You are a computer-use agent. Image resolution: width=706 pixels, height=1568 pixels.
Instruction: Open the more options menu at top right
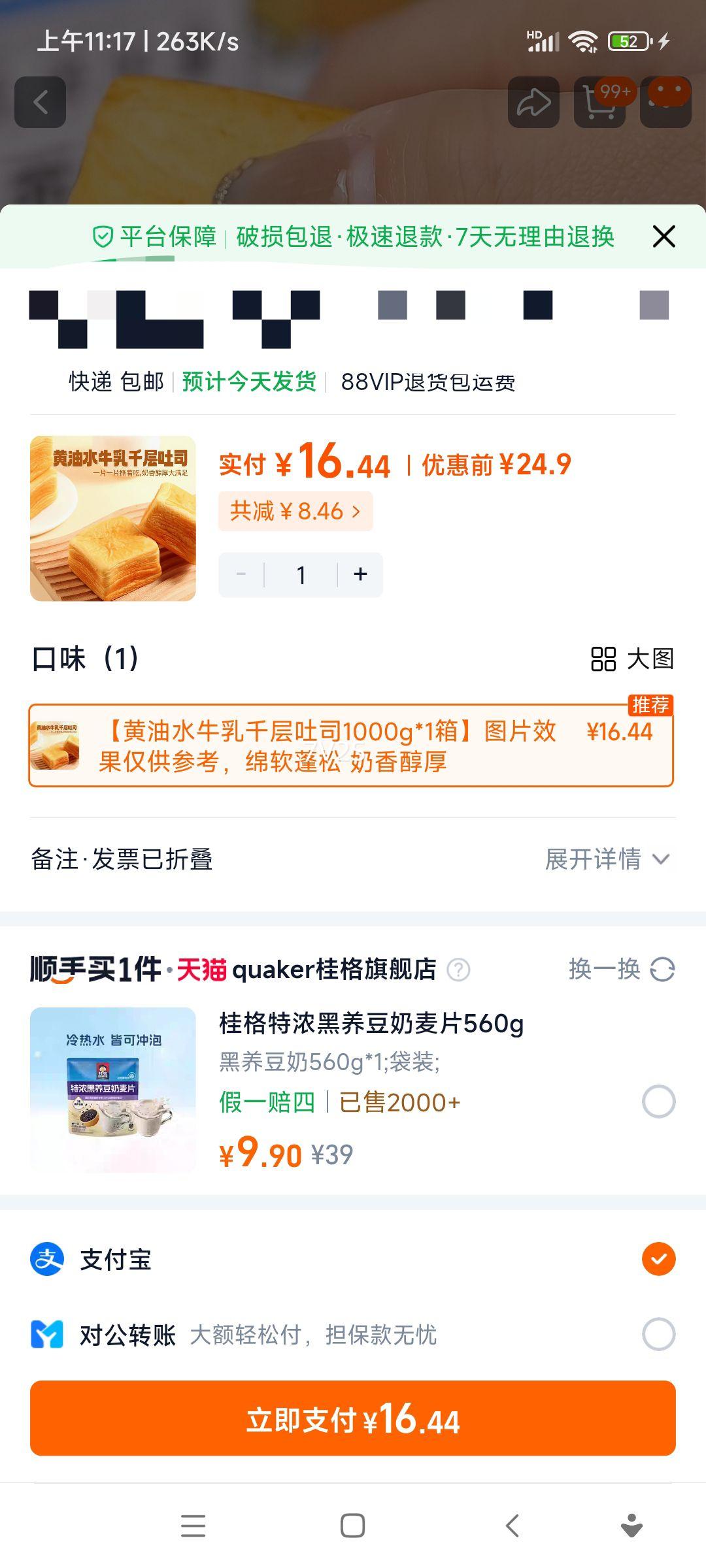665,102
